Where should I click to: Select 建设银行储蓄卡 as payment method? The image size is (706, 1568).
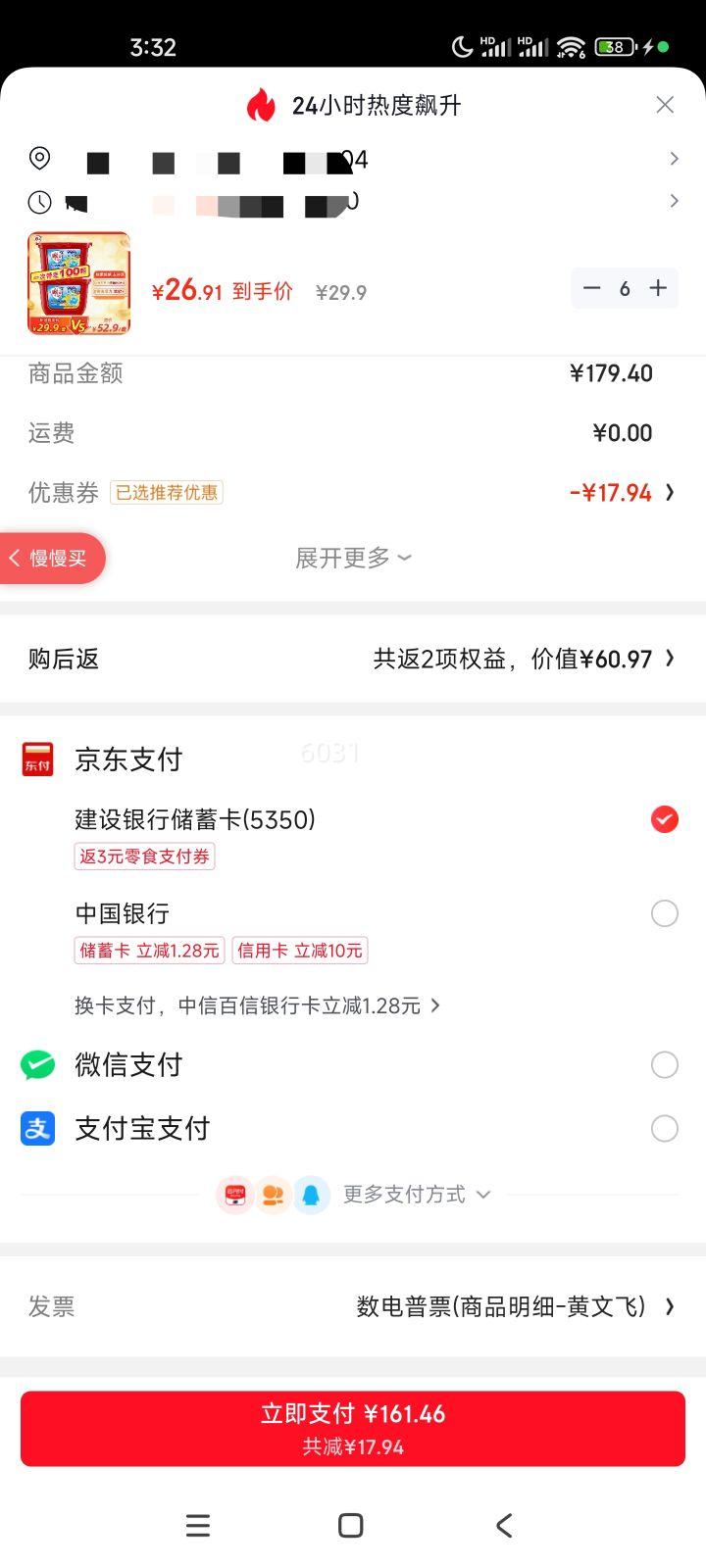(x=664, y=819)
